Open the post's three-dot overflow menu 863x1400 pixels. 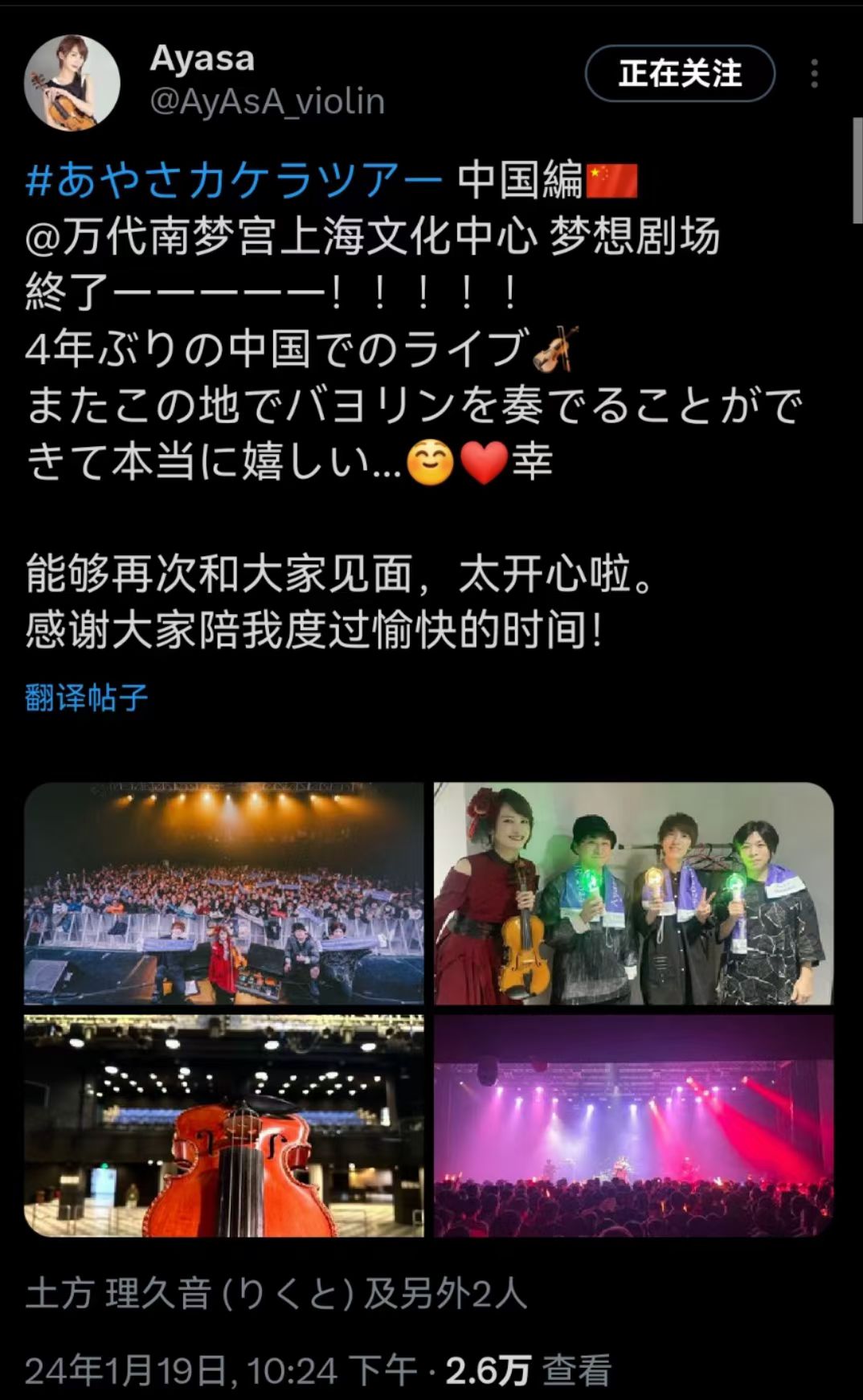(x=814, y=74)
